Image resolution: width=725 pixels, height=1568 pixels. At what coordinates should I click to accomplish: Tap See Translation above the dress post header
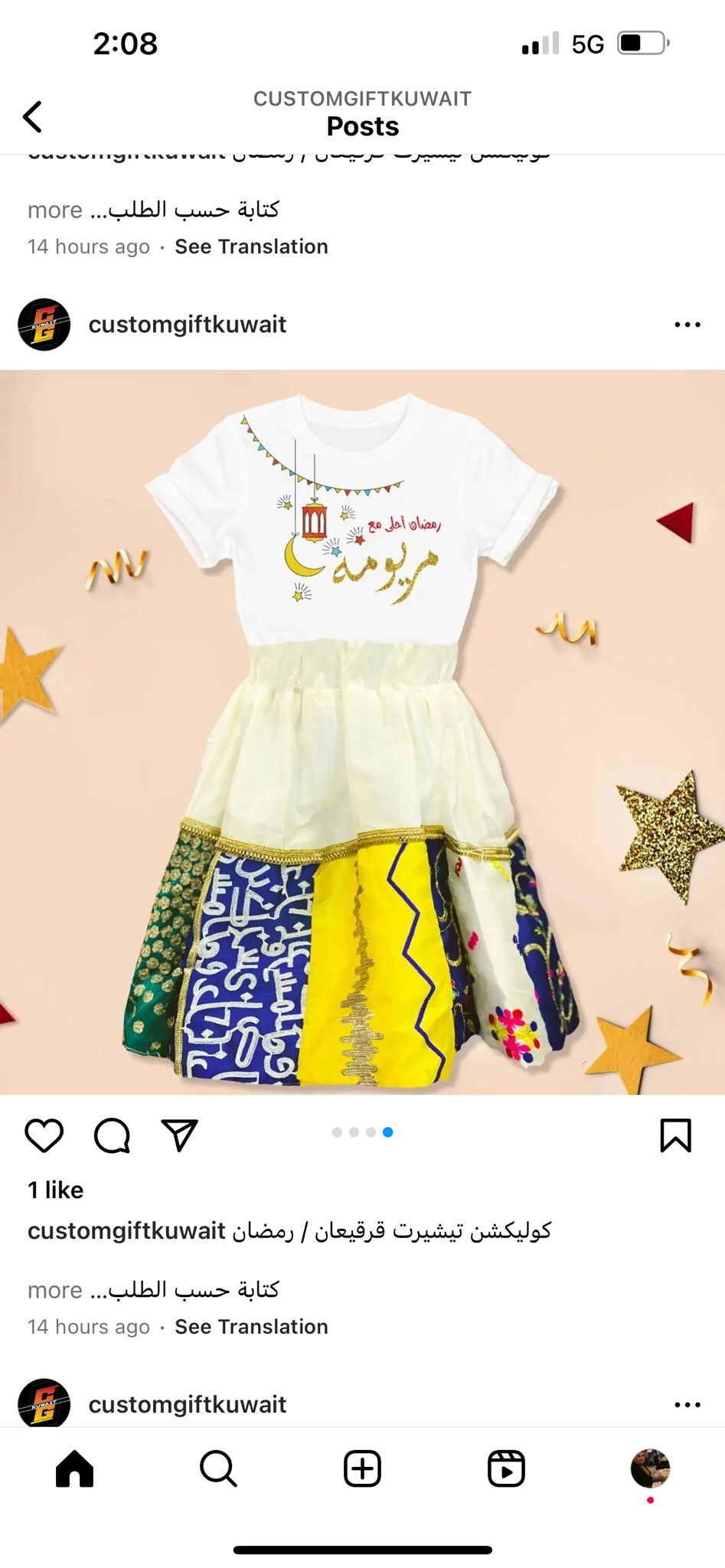251,247
